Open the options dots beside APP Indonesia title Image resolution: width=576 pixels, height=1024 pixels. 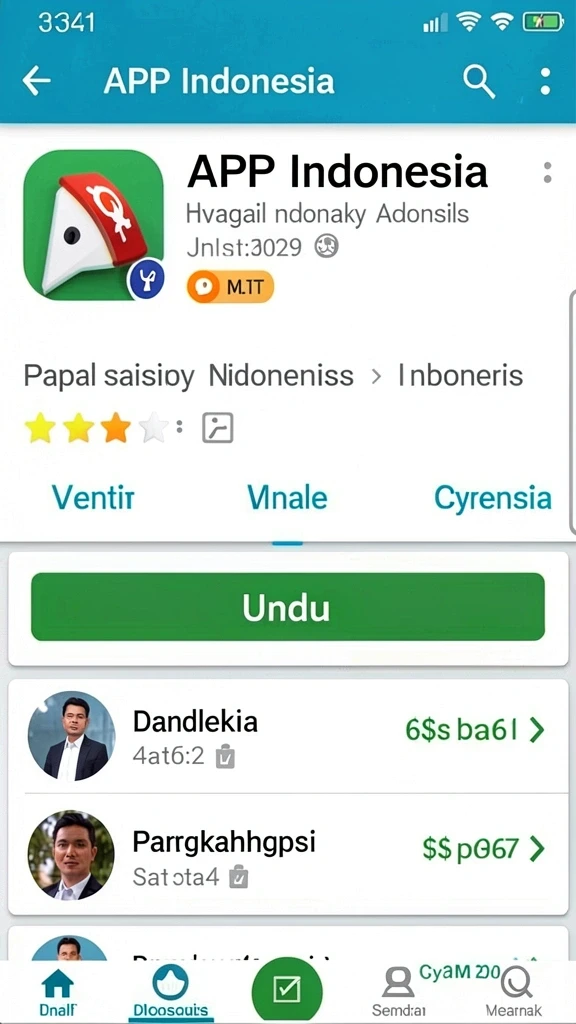click(547, 172)
